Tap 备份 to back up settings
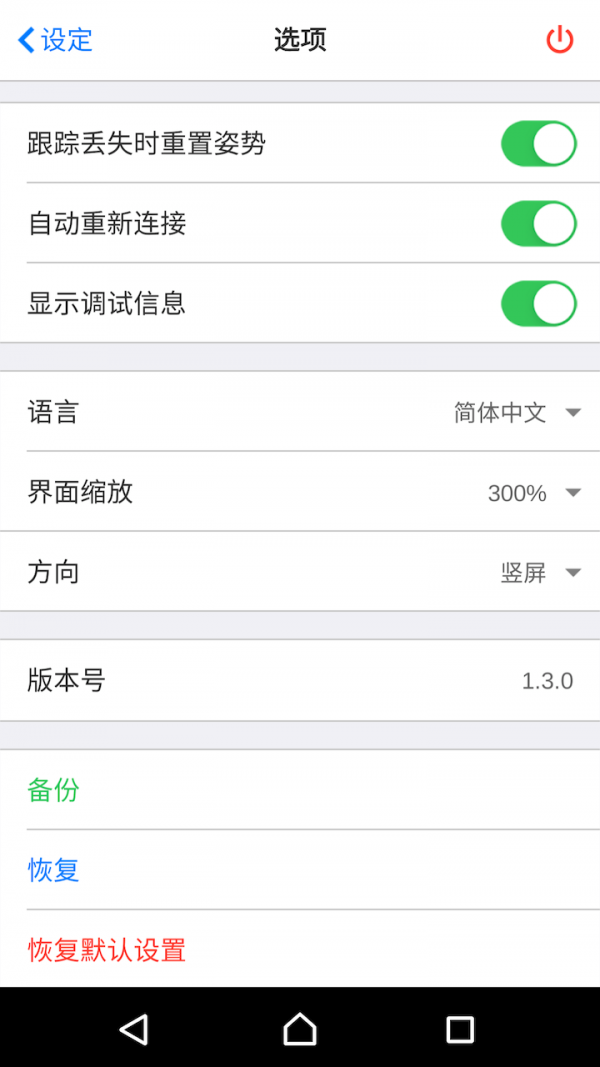The width and height of the screenshot is (600, 1067). pos(53,790)
